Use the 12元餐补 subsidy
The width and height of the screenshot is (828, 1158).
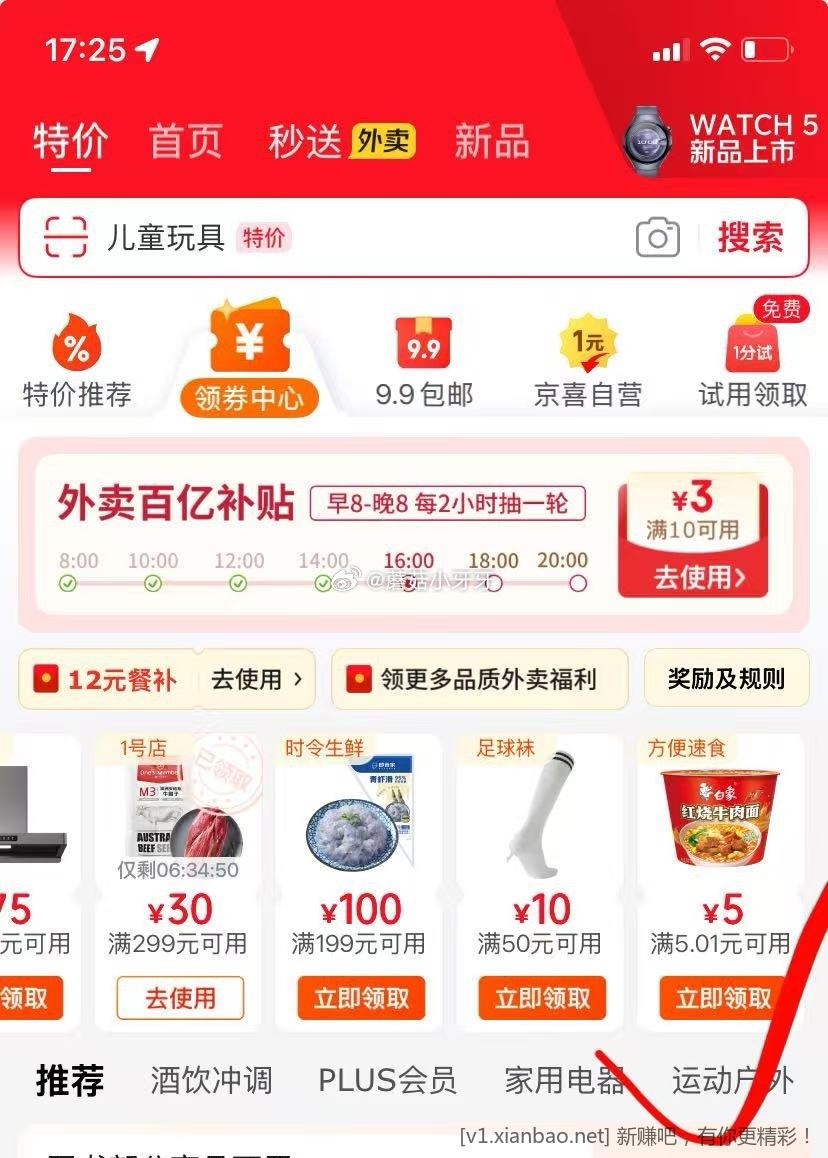pos(257,680)
